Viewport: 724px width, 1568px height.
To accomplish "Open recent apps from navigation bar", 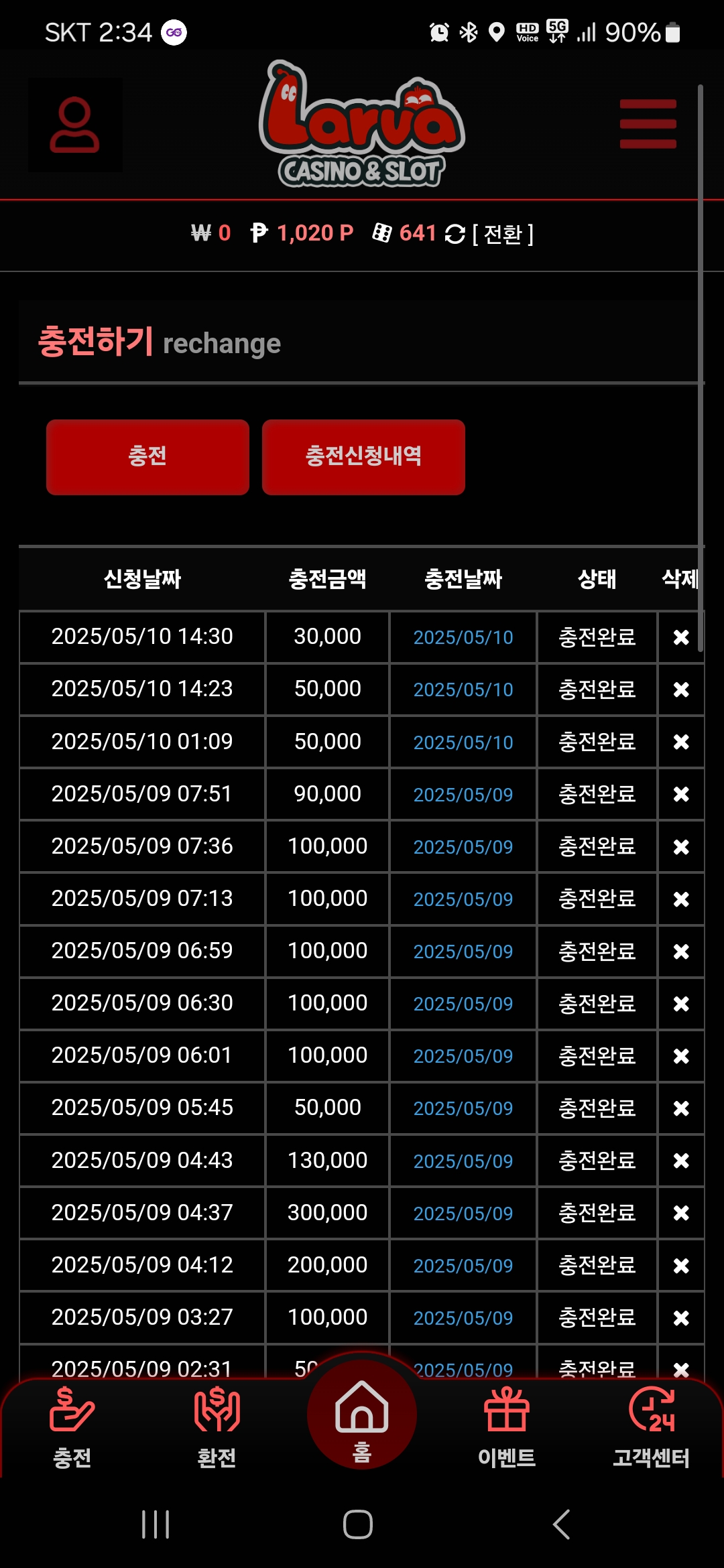I will click(x=156, y=1524).
